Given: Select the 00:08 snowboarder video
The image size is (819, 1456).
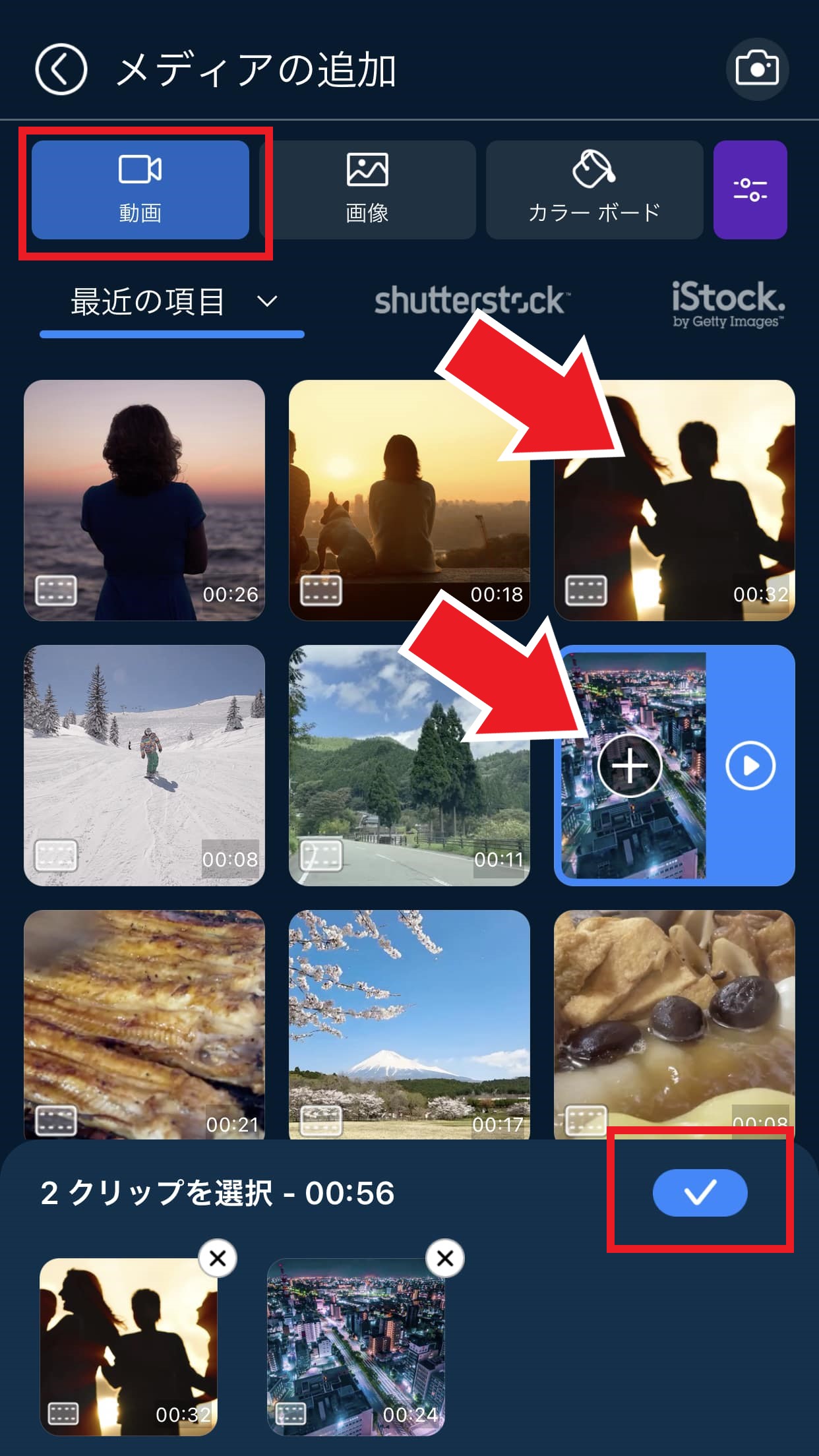Looking at the screenshot, I should pos(144,765).
